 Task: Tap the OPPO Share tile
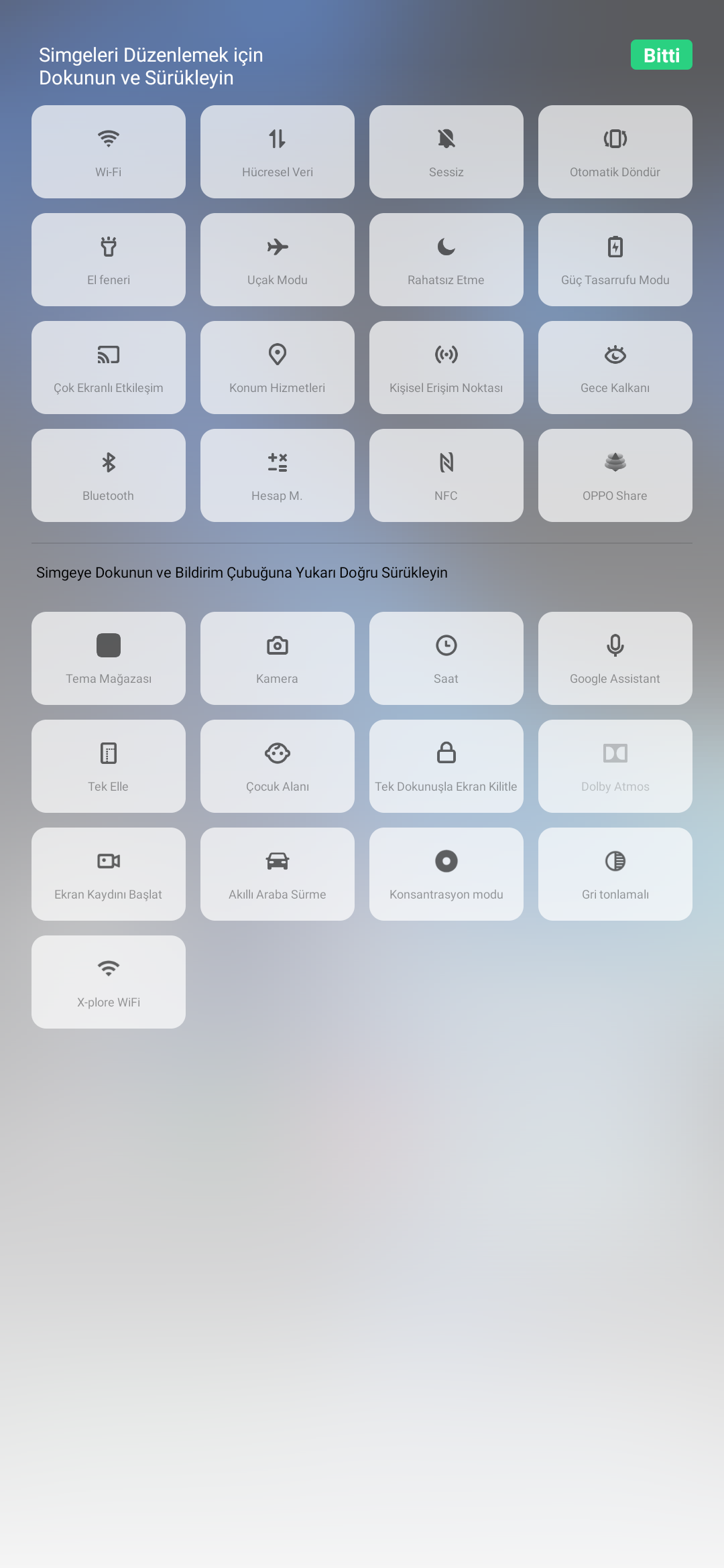[x=615, y=476]
